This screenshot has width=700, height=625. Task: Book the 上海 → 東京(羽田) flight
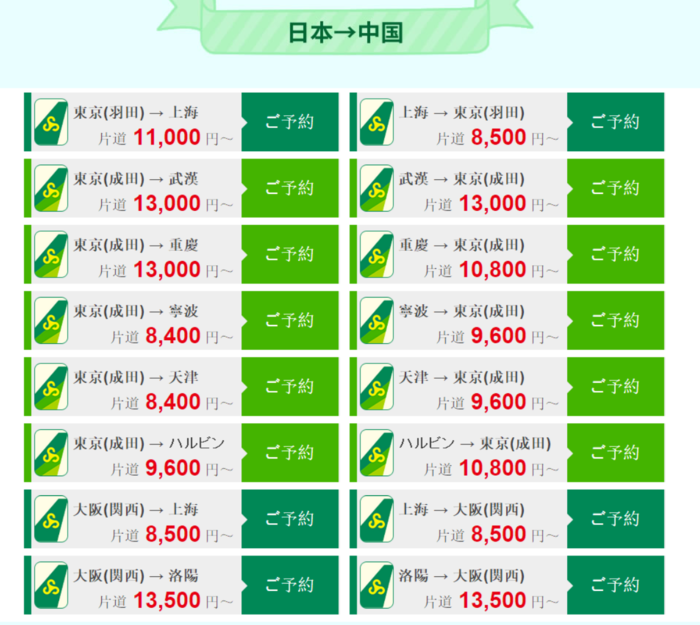pos(615,122)
